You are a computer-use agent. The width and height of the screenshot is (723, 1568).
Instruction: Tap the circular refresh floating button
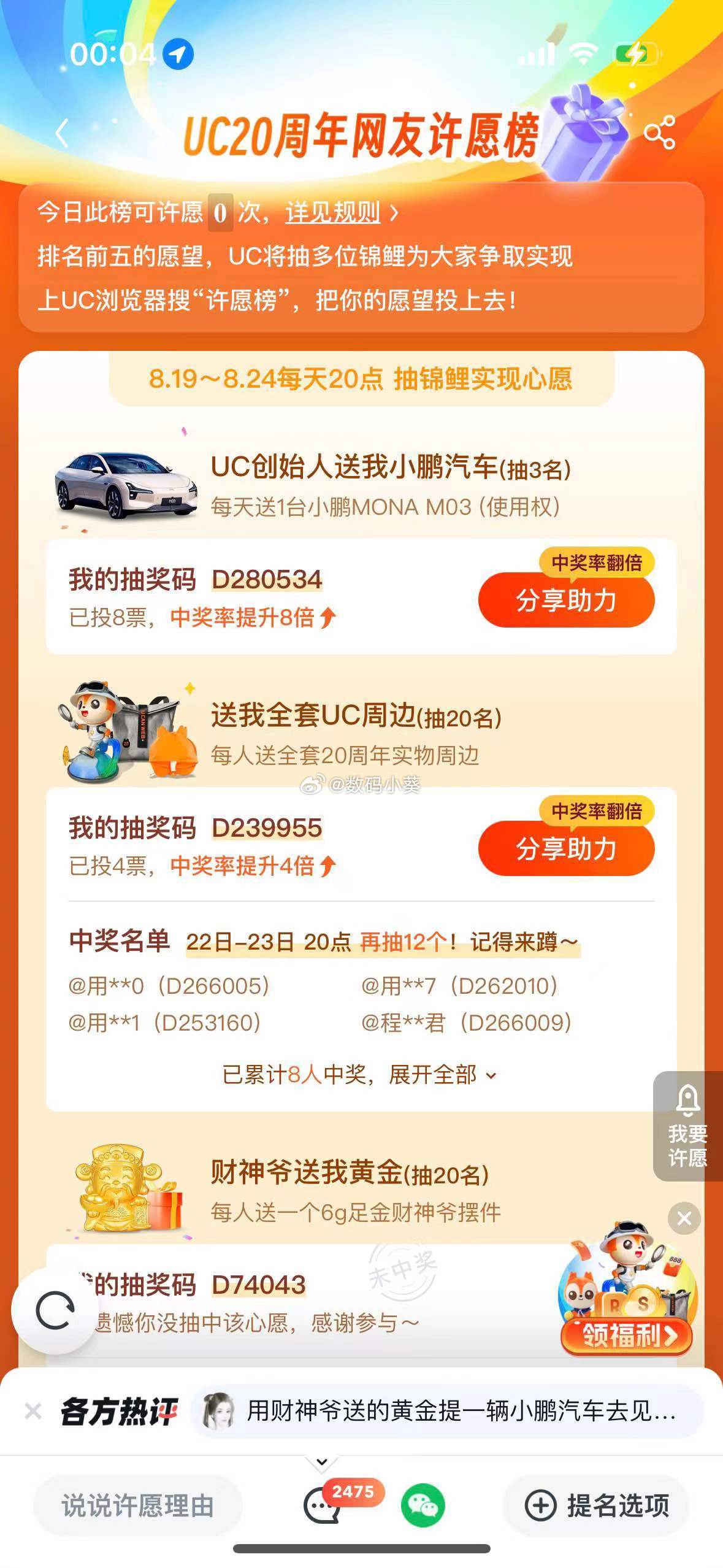[55, 1310]
